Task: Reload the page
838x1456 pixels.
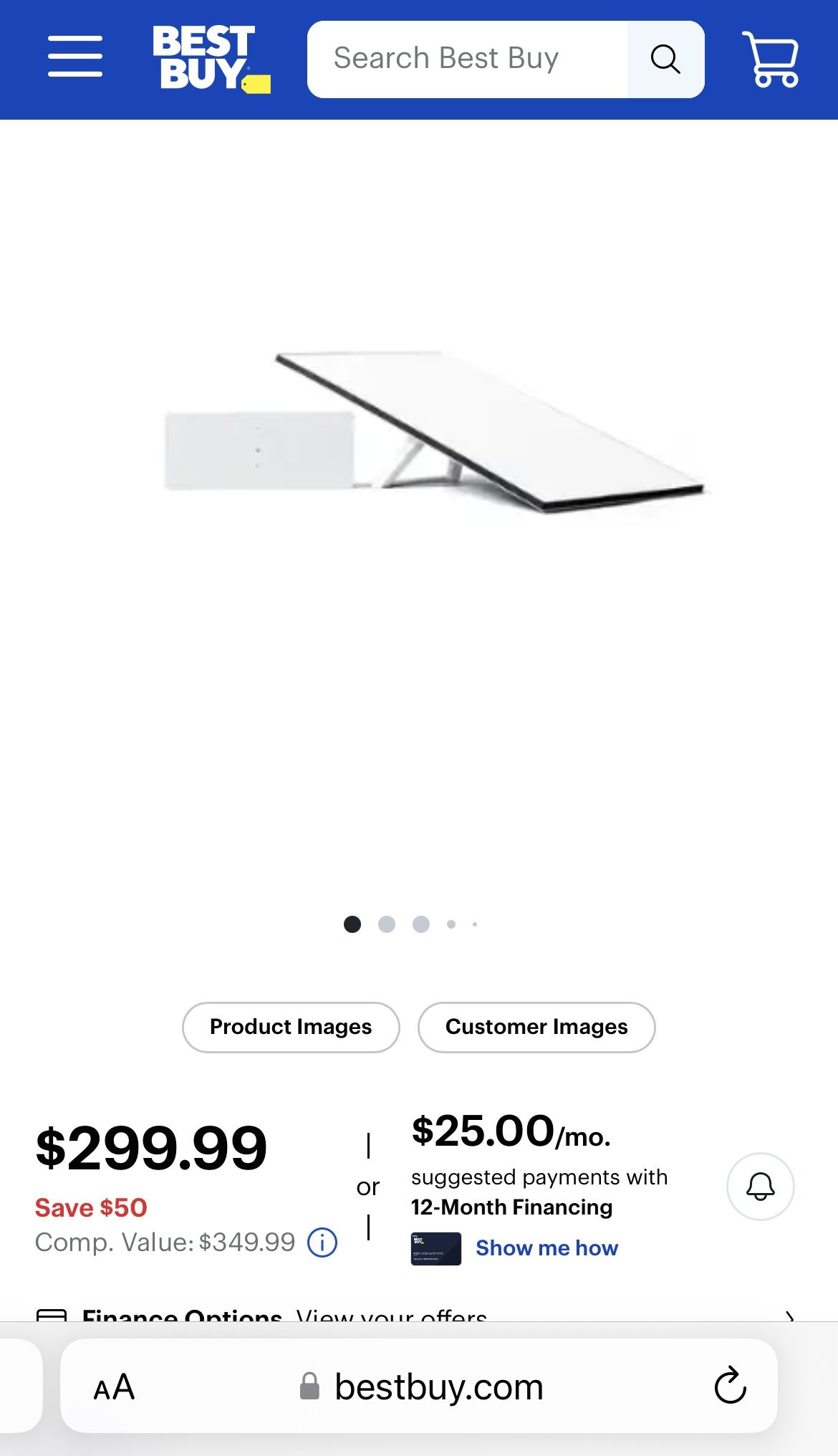Action: pos(730,1386)
